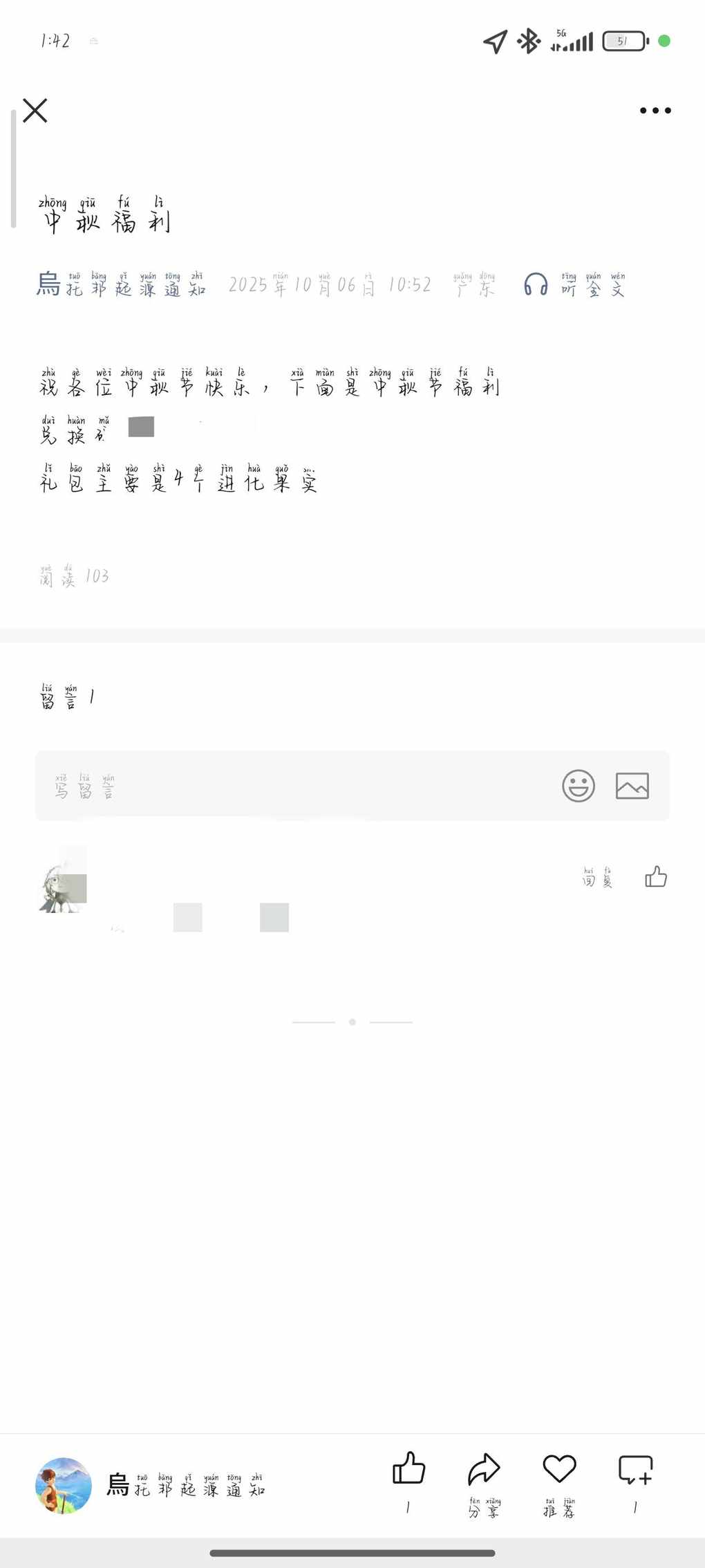Like the reader's comment
The height and width of the screenshot is (1568, 705).
click(x=655, y=877)
